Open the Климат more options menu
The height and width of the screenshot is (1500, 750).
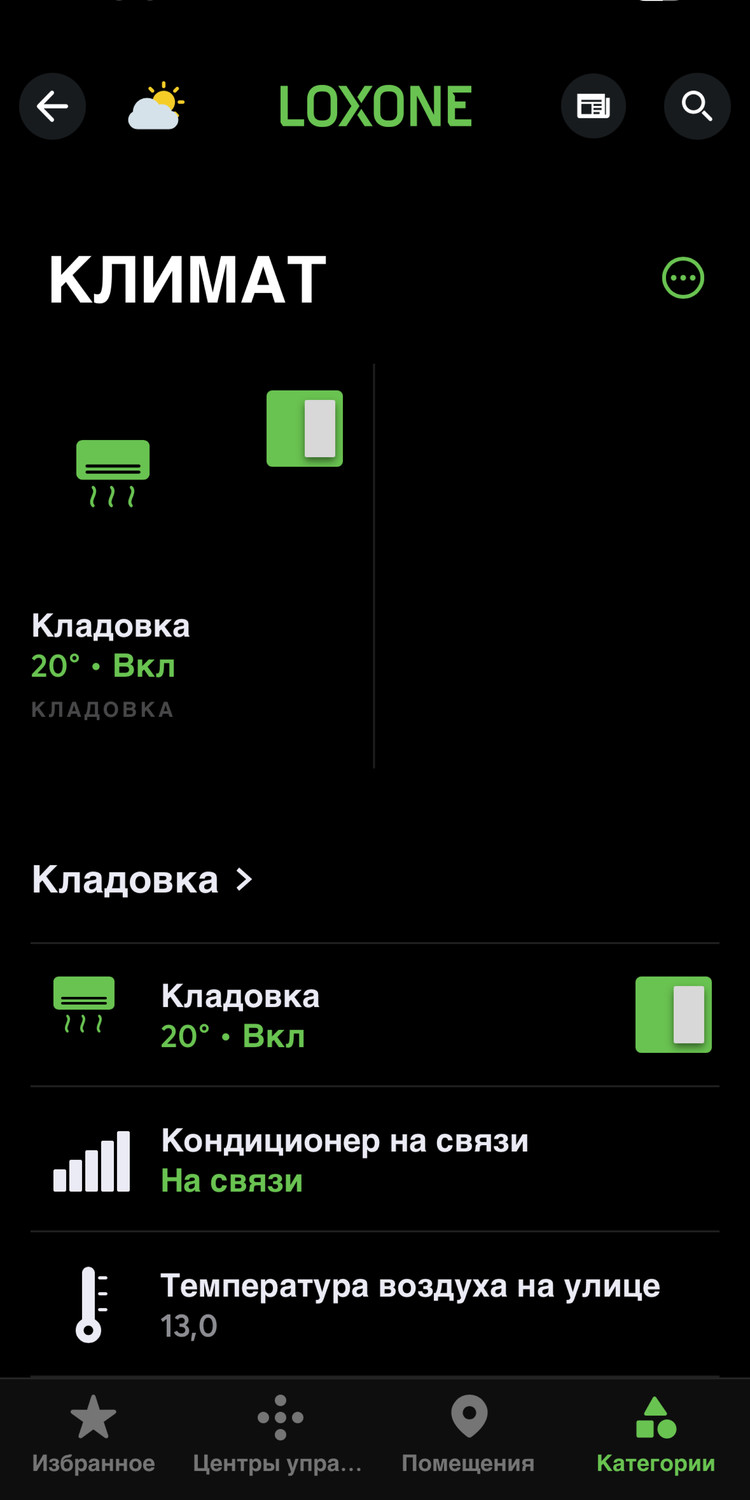point(683,278)
